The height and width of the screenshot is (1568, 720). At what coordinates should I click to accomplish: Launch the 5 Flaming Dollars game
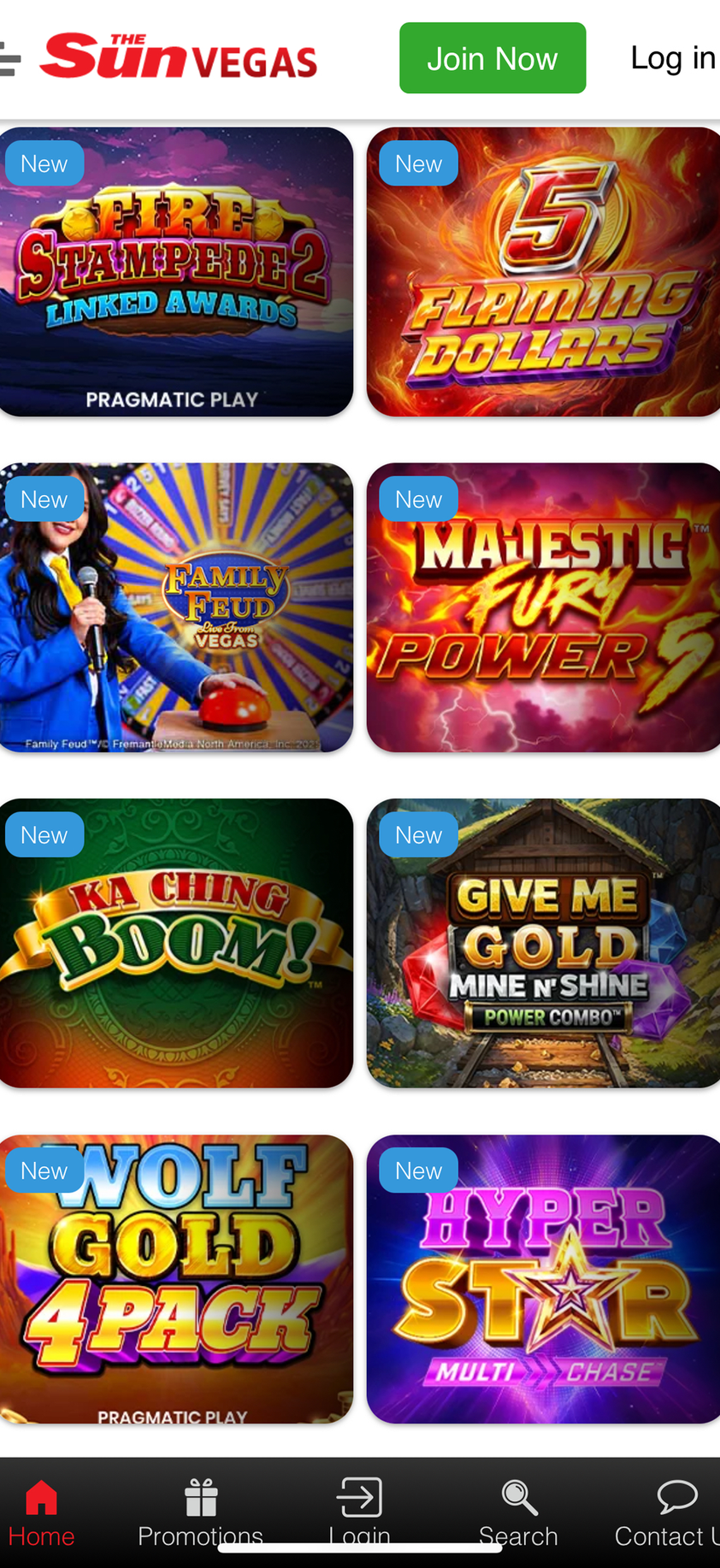[543, 272]
